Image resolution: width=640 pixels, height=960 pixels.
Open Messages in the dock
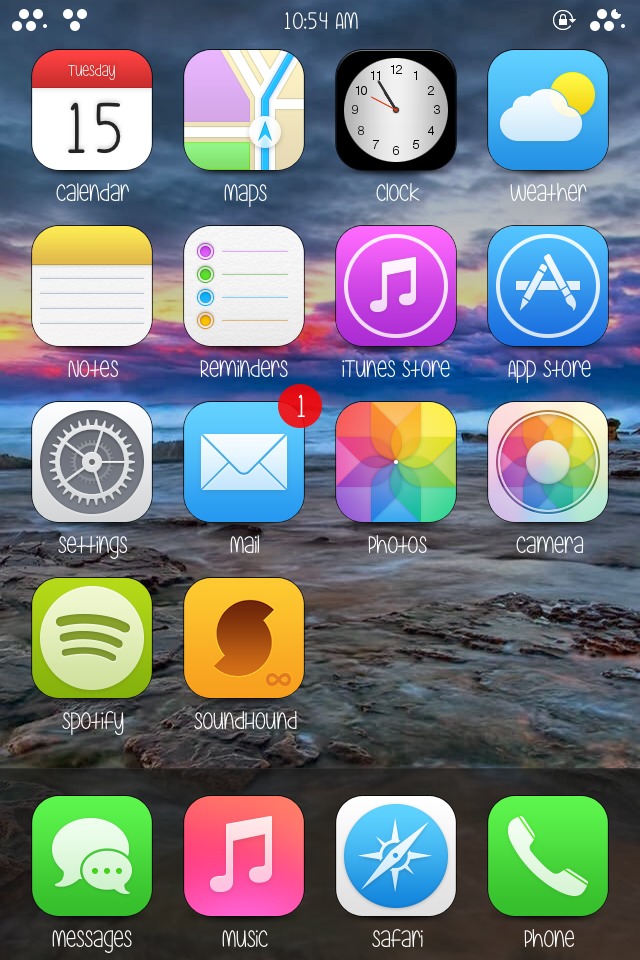point(92,856)
